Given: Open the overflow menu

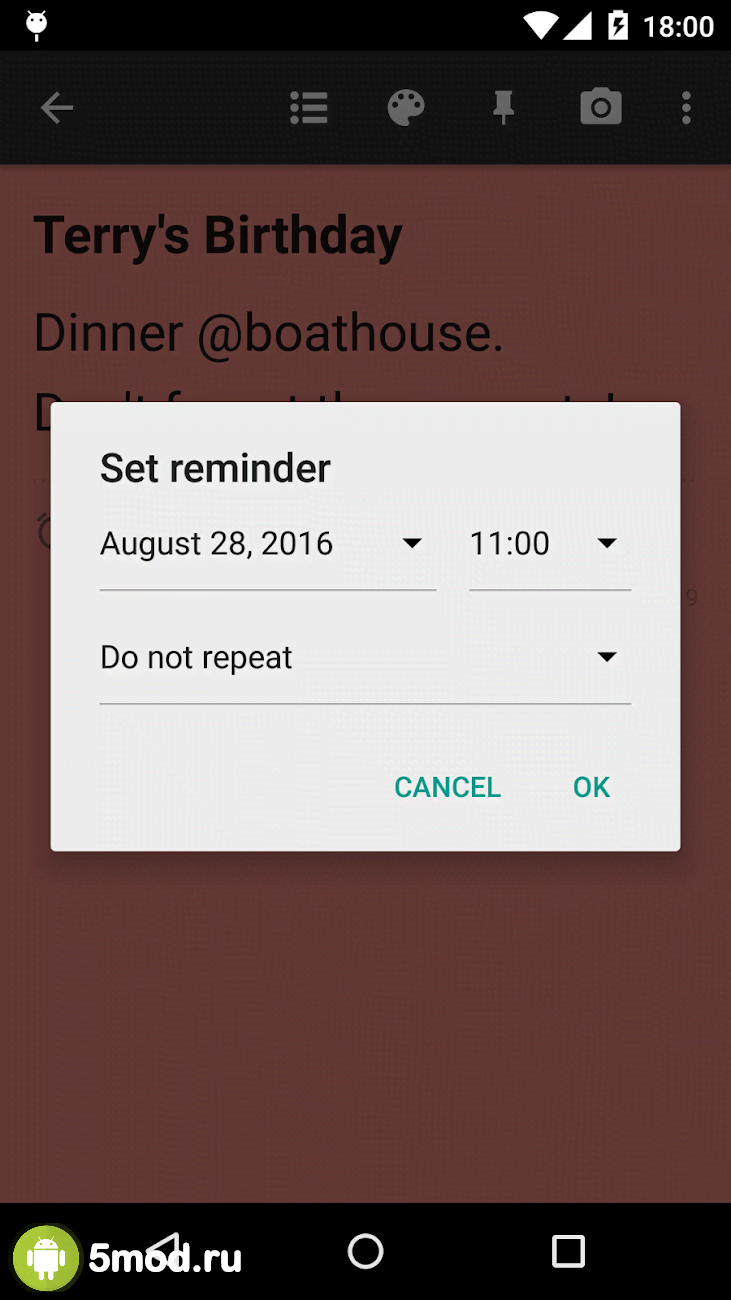Looking at the screenshot, I should (x=686, y=108).
